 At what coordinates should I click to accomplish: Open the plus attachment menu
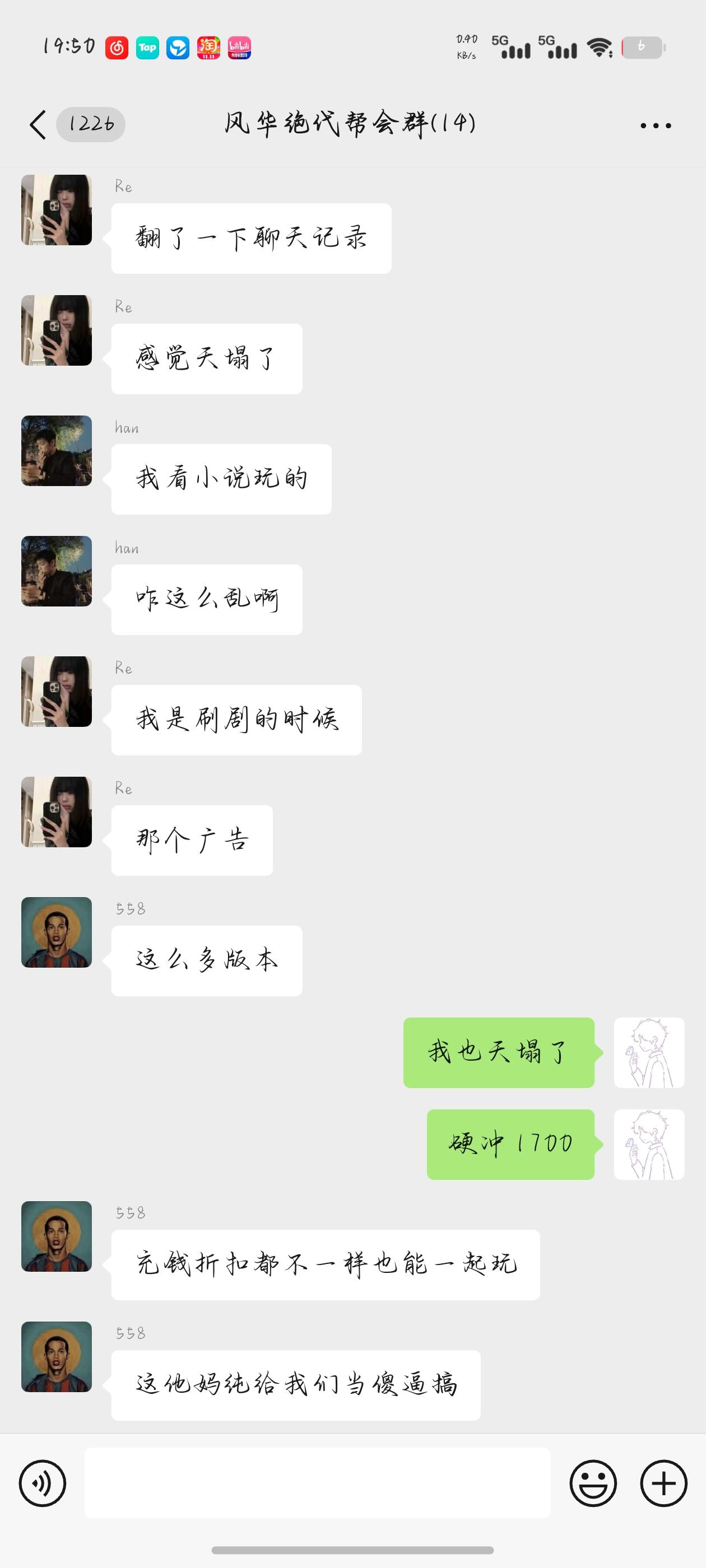(x=663, y=1483)
